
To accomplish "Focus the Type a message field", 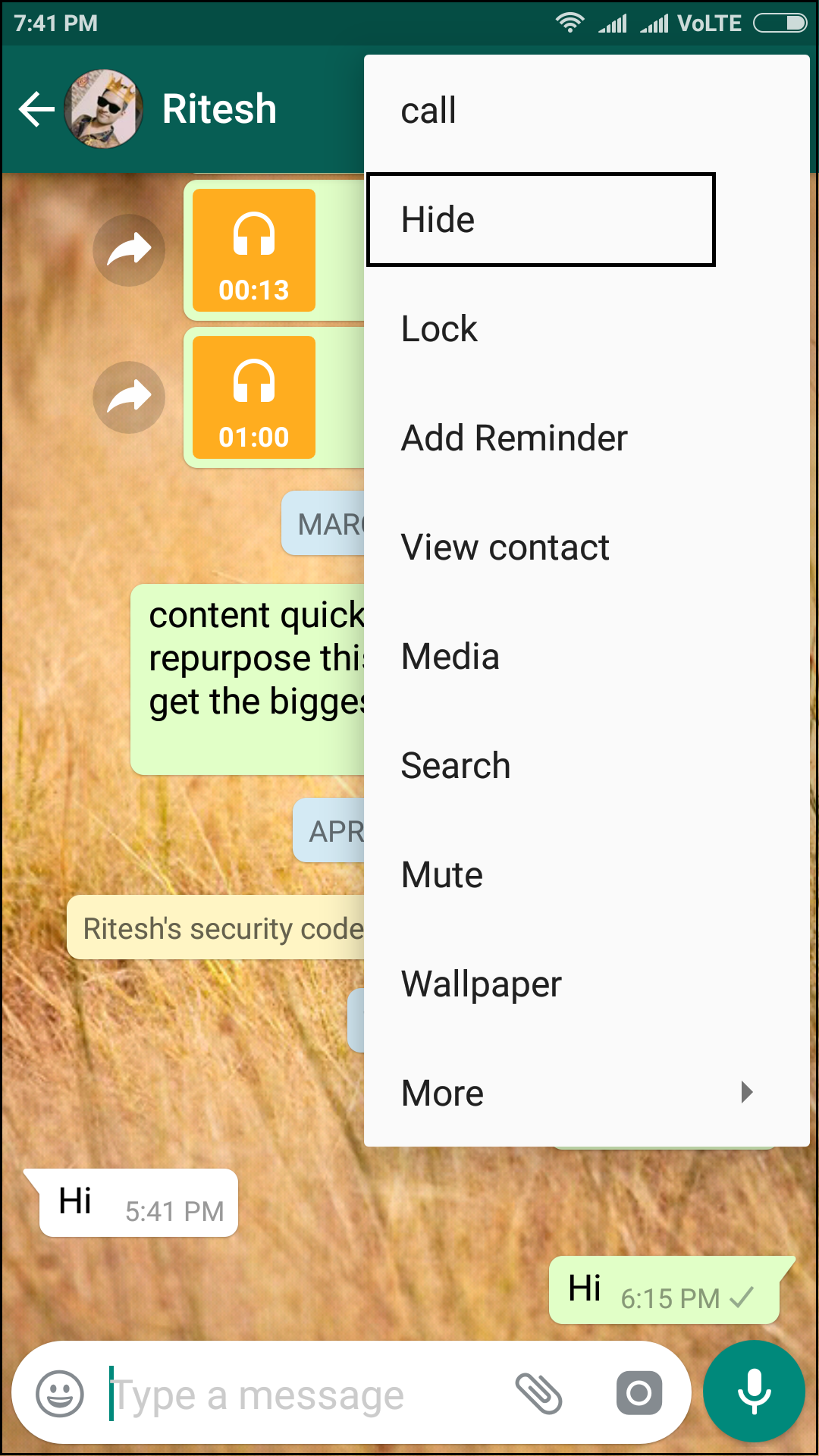I will [x=303, y=1394].
